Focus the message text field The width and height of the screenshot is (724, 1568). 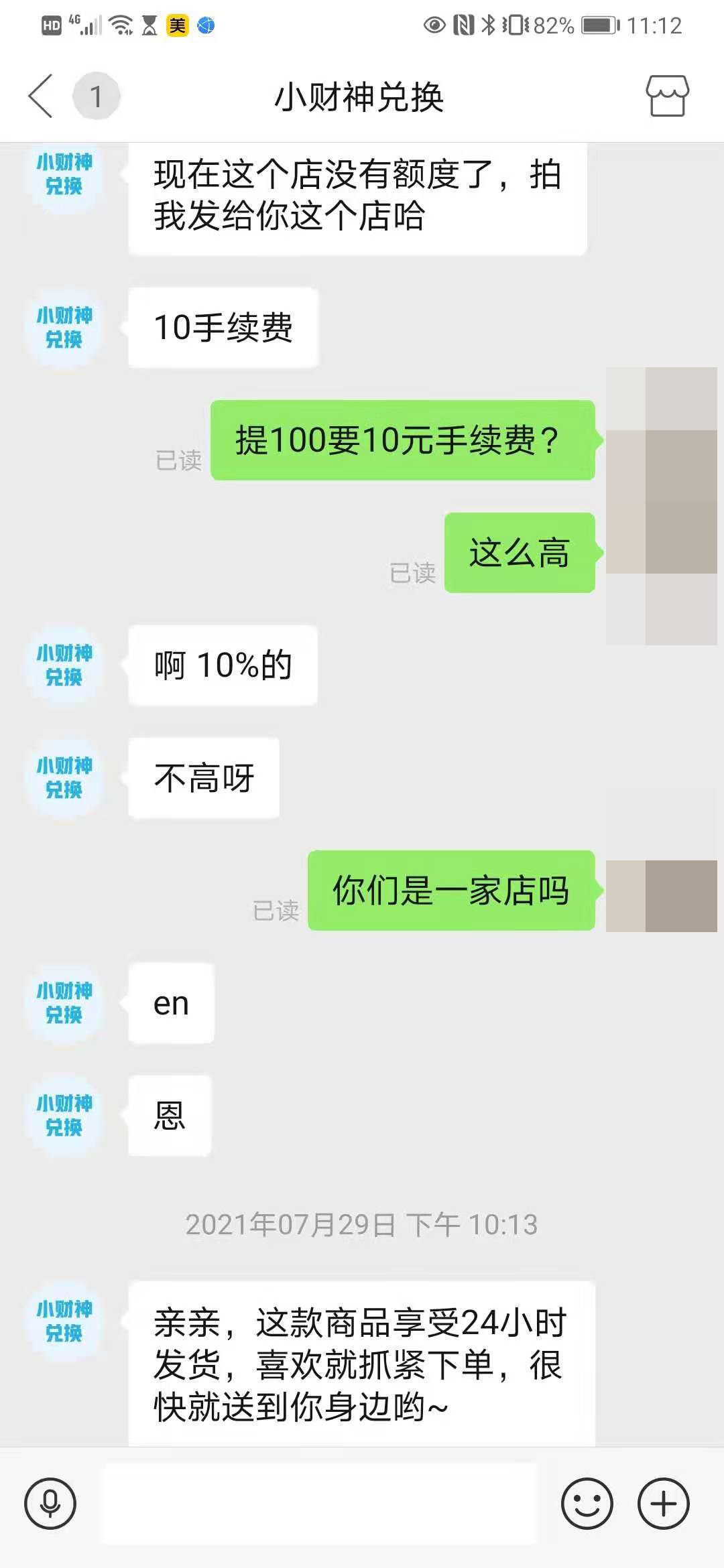[319, 1504]
